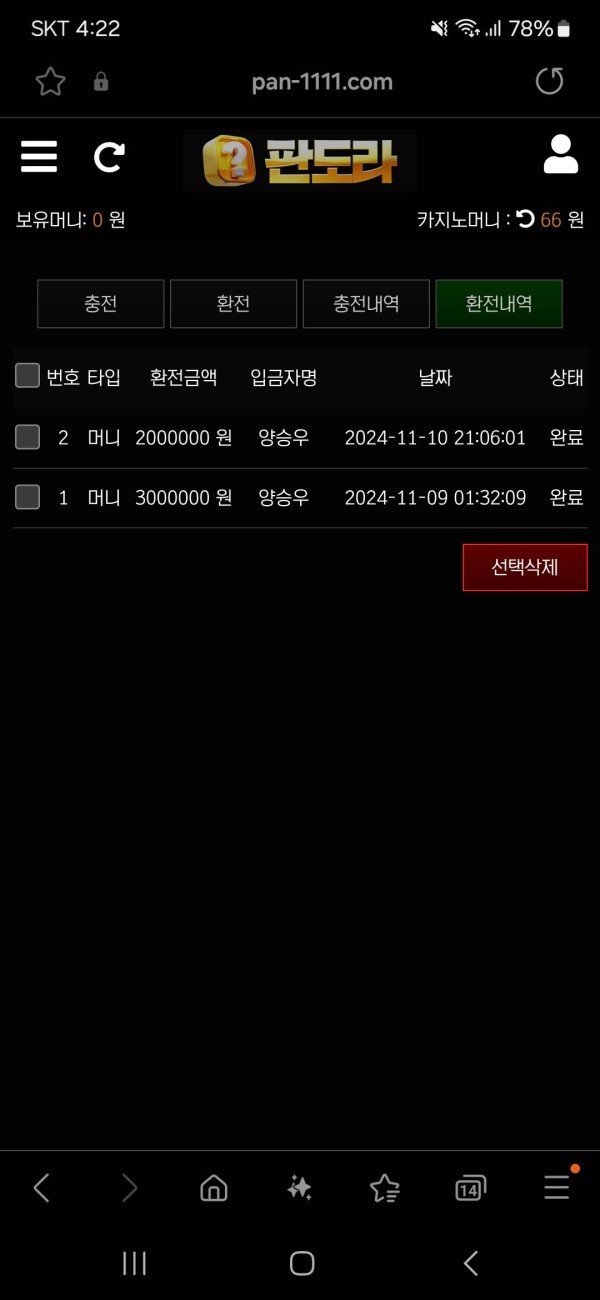Open the system recent apps button
Viewport: 600px width, 1300px height.
tap(134, 1263)
